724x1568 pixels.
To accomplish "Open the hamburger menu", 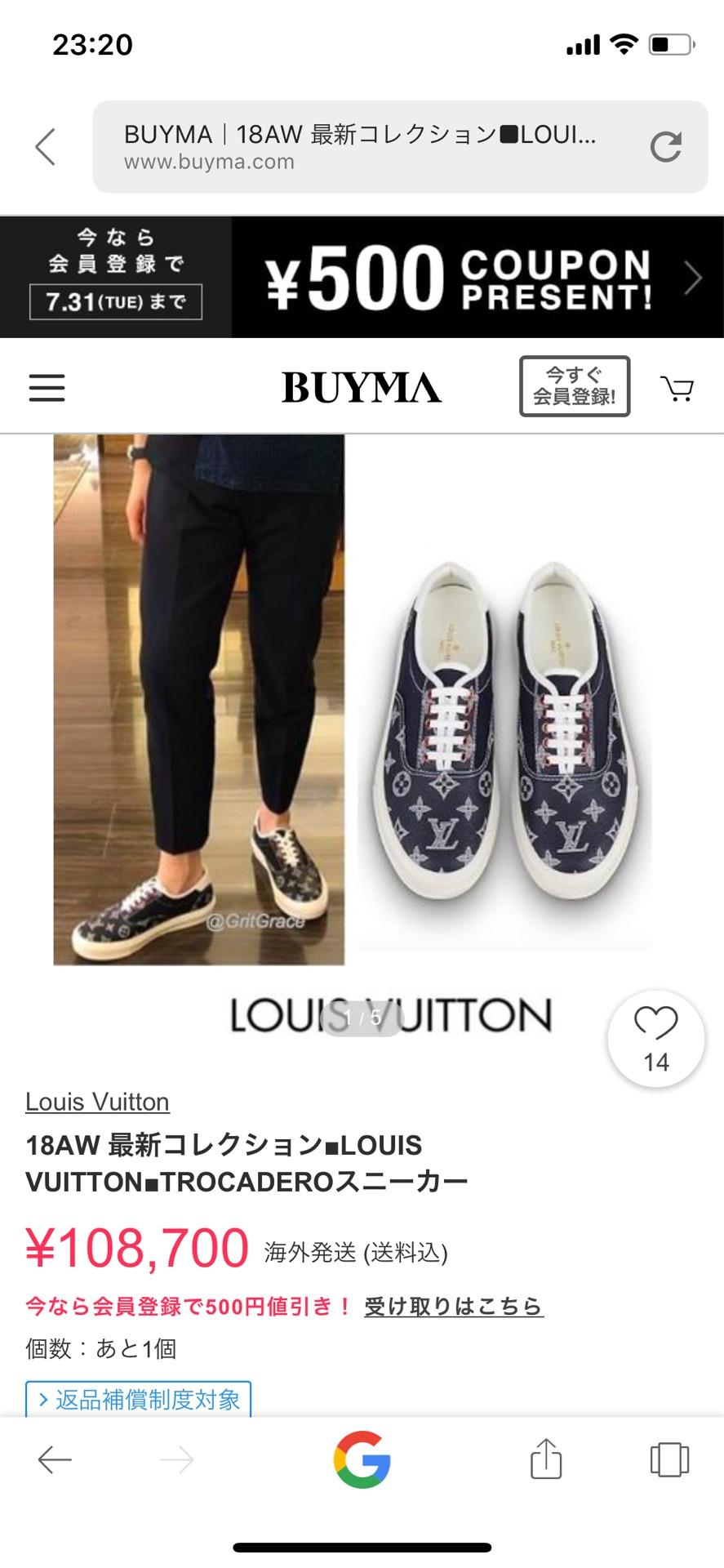I will 47,388.
